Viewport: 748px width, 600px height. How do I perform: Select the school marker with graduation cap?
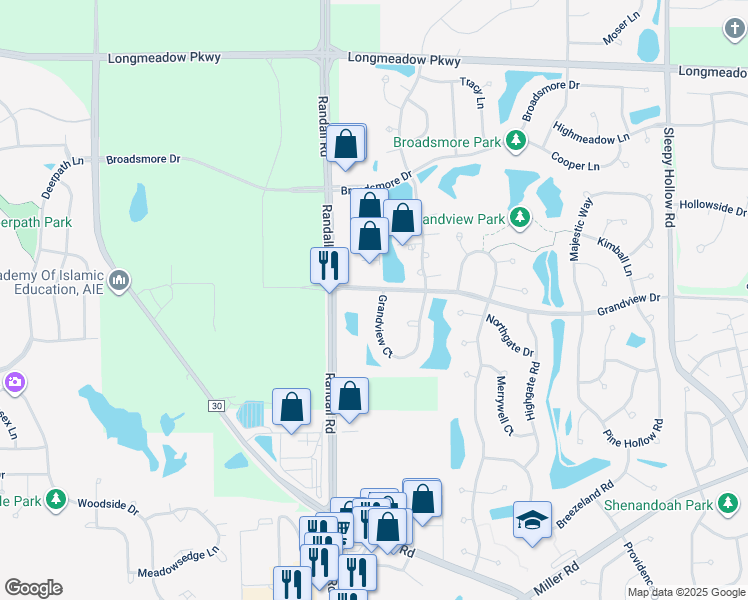click(532, 521)
